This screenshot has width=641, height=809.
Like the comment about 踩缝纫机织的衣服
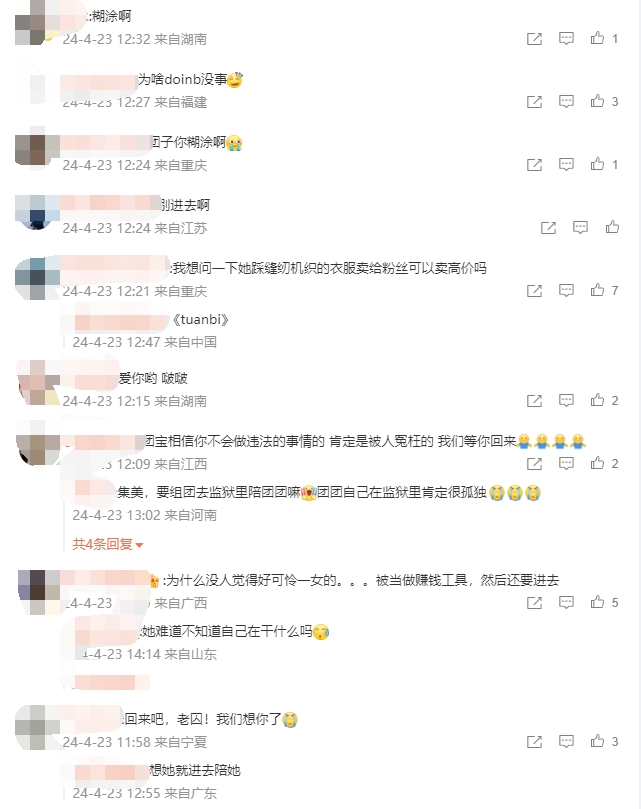598,291
